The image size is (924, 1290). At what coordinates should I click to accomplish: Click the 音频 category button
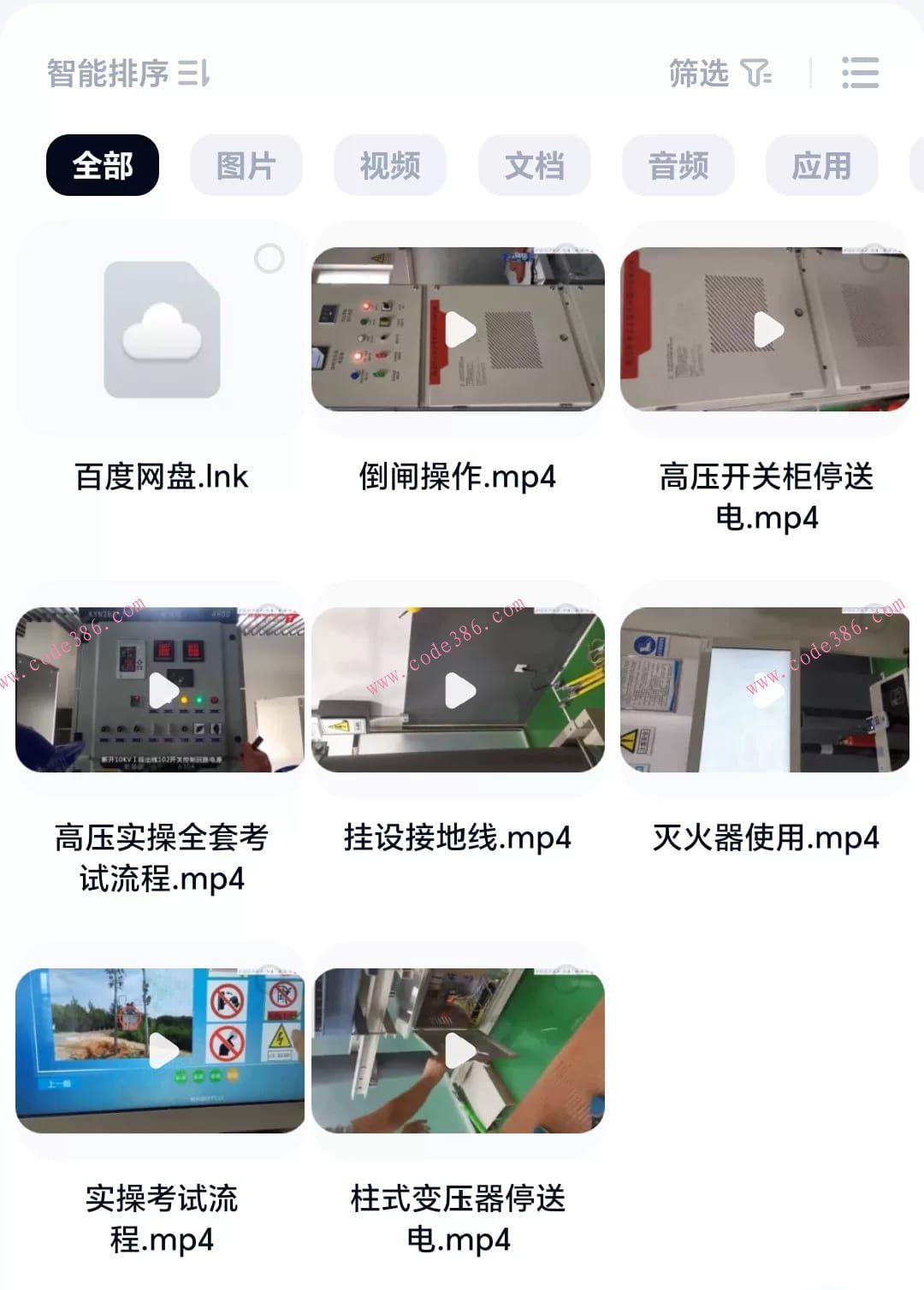[678, 165]
